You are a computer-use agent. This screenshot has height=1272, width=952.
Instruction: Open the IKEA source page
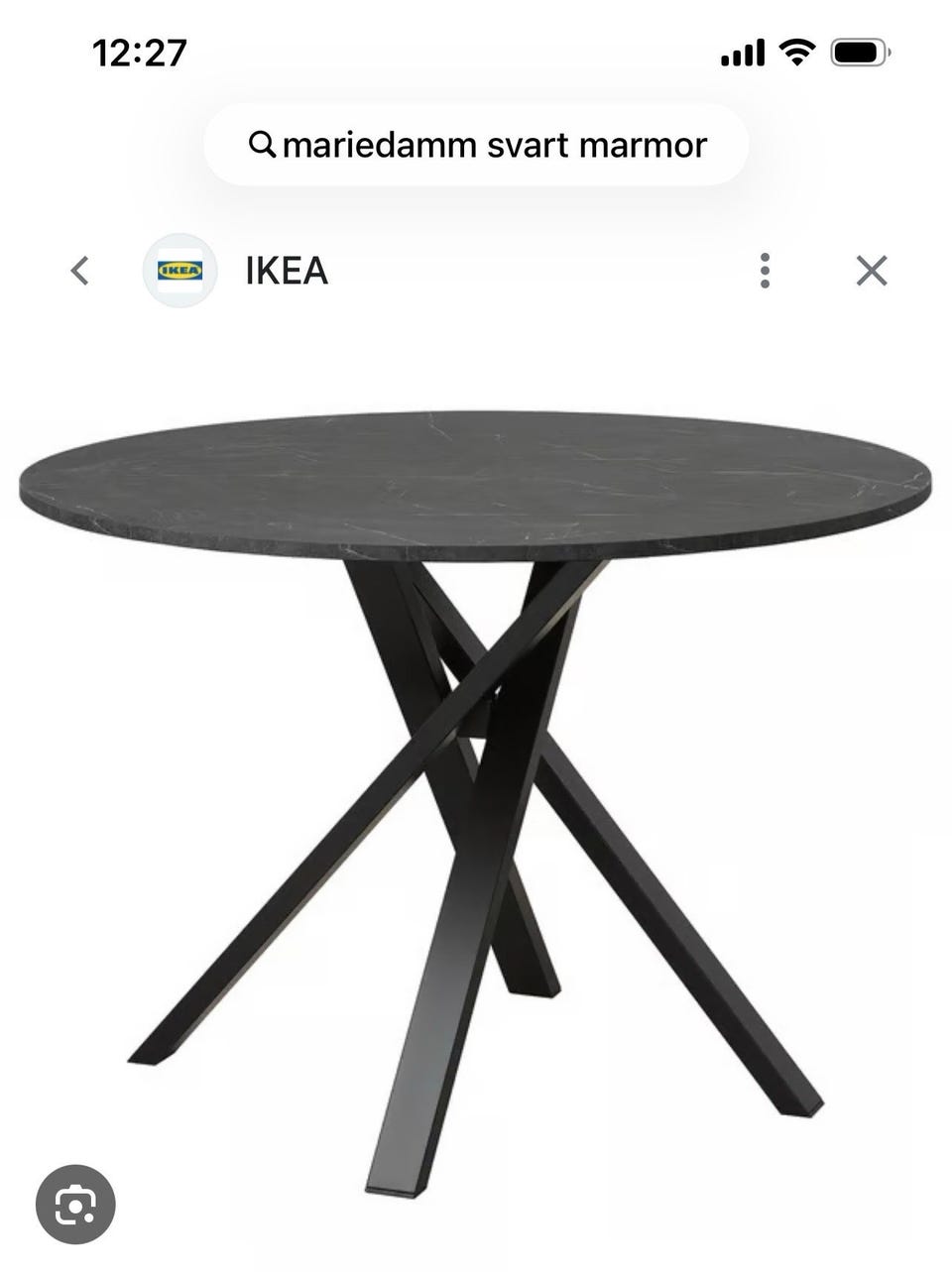285,270
